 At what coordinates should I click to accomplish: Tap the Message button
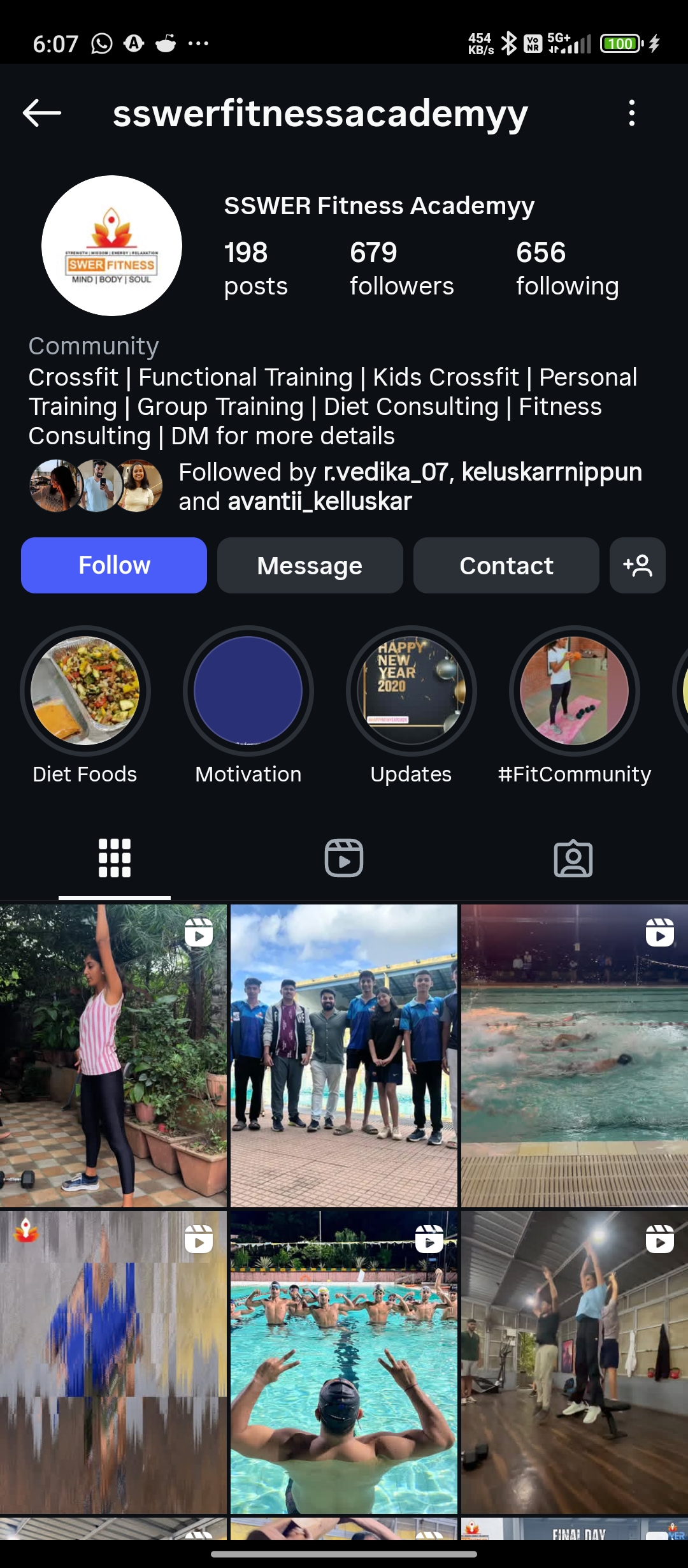point(310,565)
